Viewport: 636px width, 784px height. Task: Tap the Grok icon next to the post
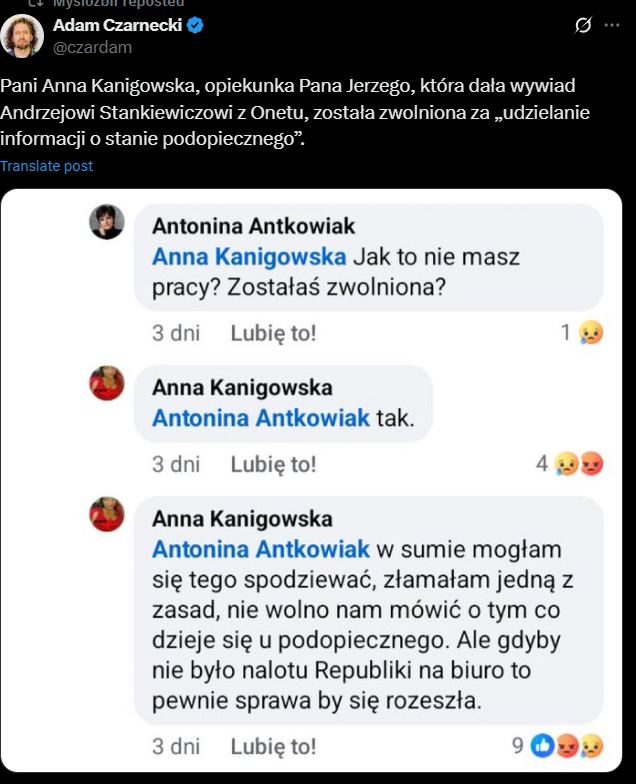[x=584, y=26]
